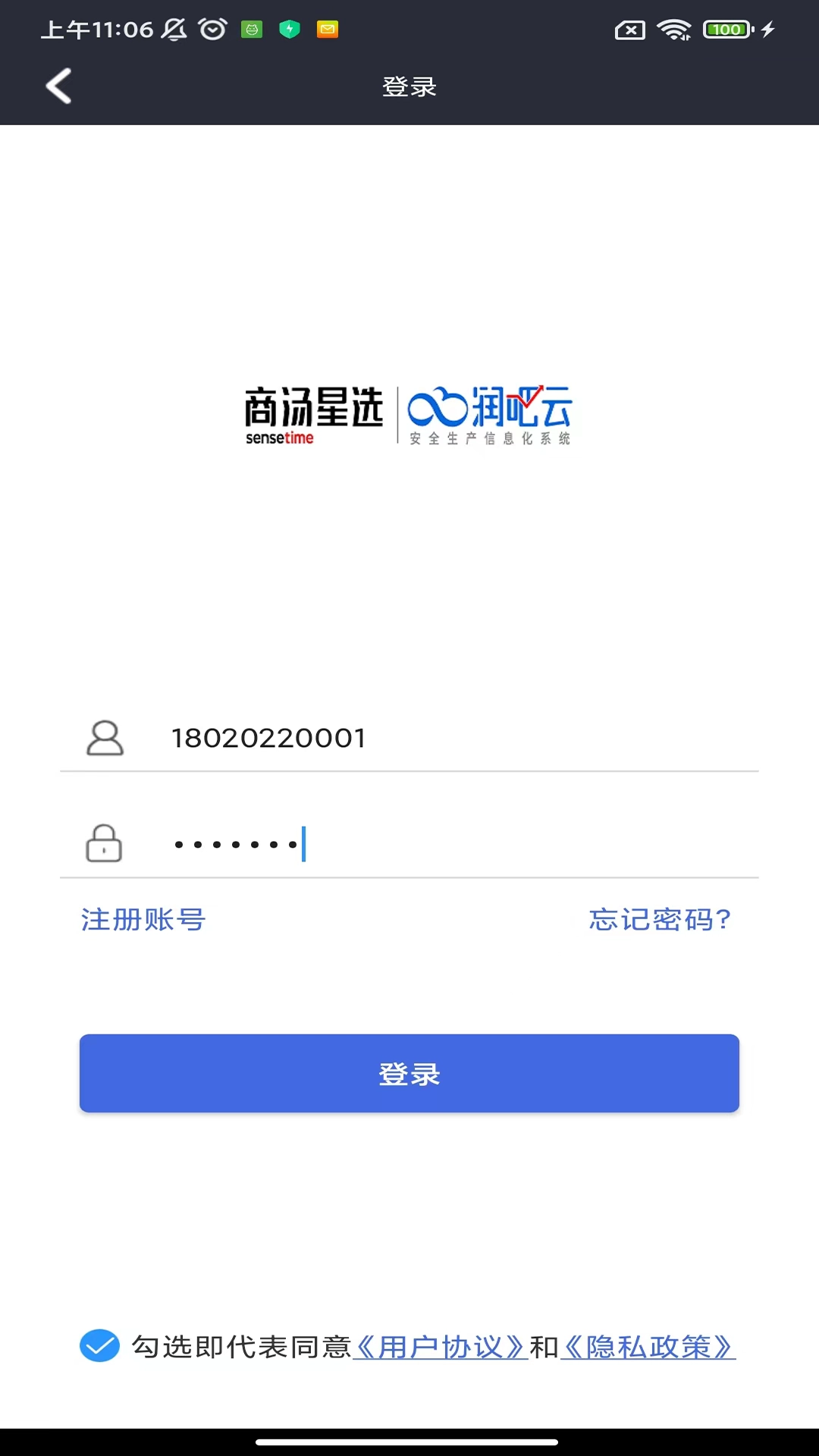Viewport: 819px width, 1456px height.
Task: Click the muted notifications icon in the status bar
Action: click(x=173, y=28)
